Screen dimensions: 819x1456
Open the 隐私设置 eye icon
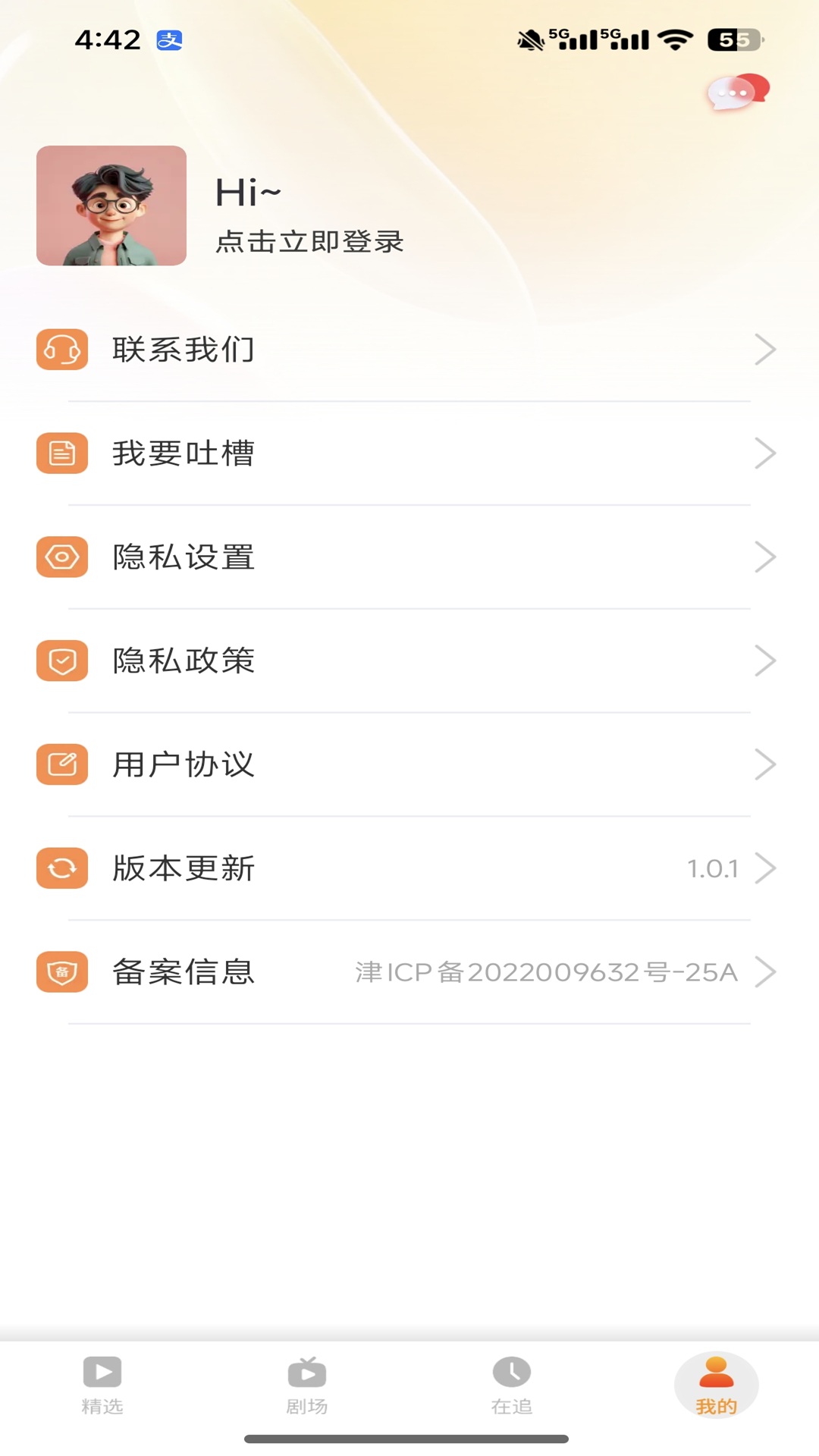click(x=61, y=557)
